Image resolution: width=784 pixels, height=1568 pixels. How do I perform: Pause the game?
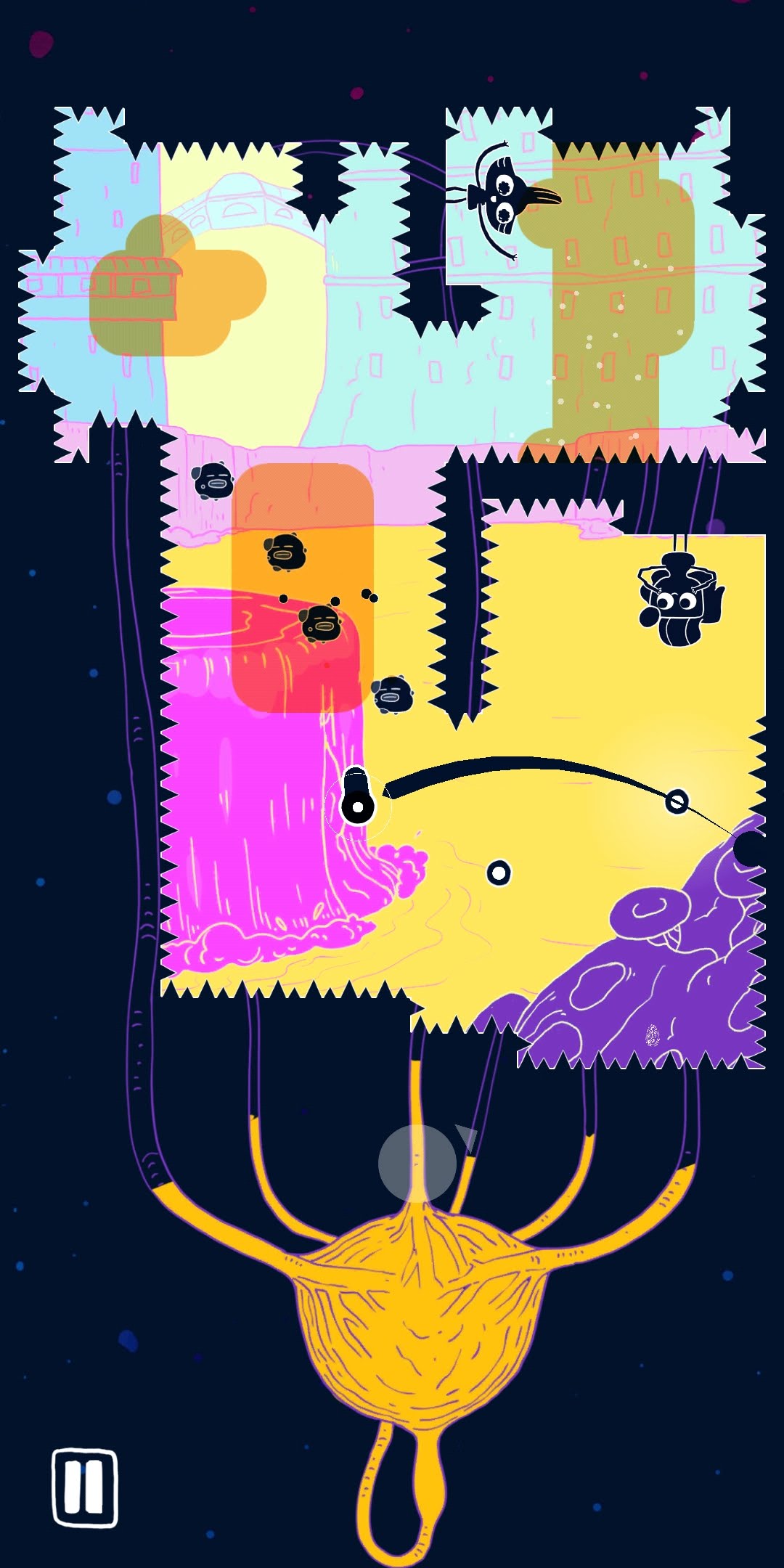click(x=85, y=1487)
